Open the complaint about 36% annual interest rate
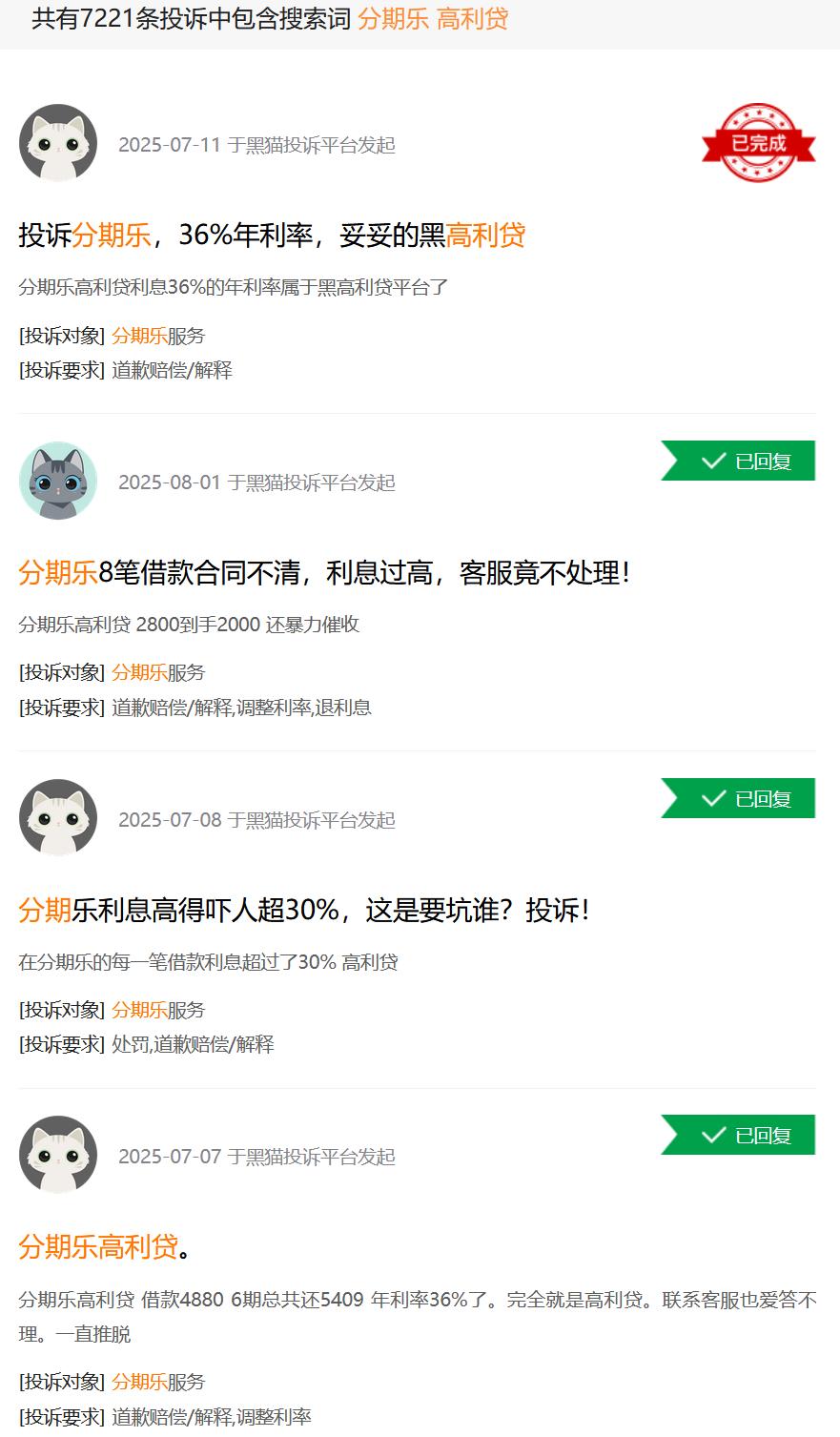 (x=272, y=235)
